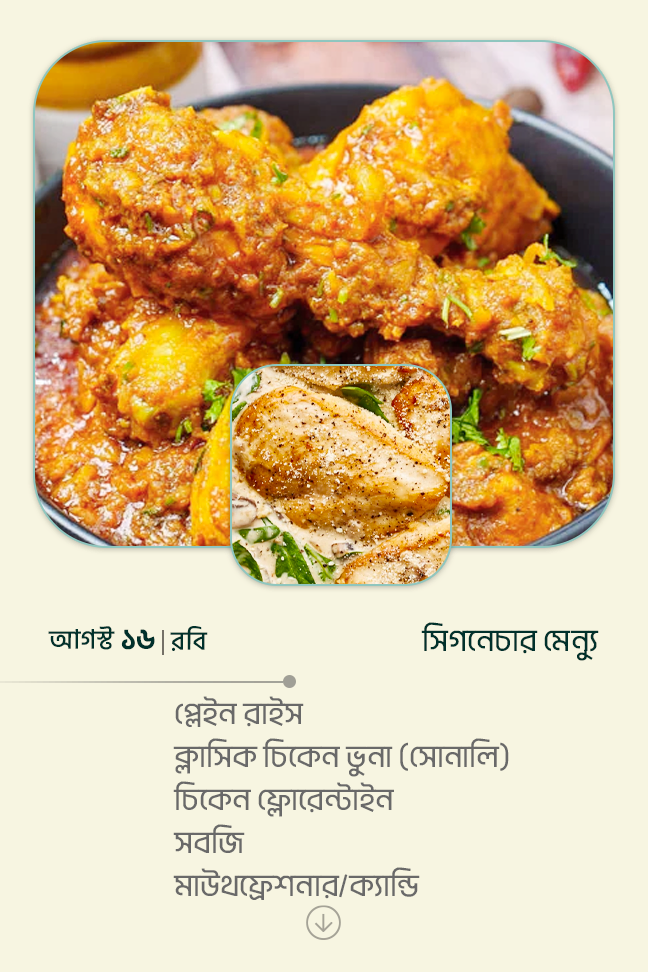
Task: Open the small chicken florentine photo
Action: coord(341,475)
